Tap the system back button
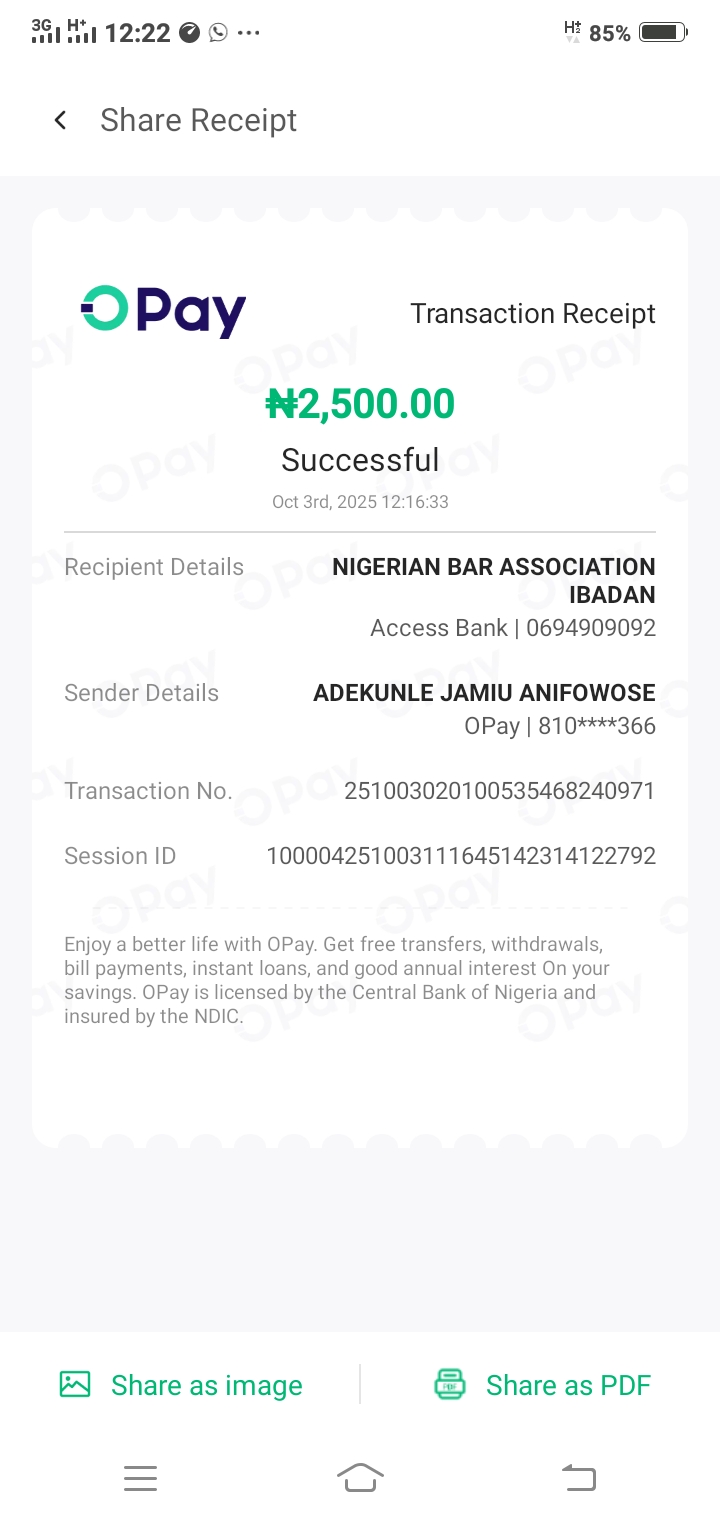This screenshot has width=720, height=1520. tap(579, 1478)
